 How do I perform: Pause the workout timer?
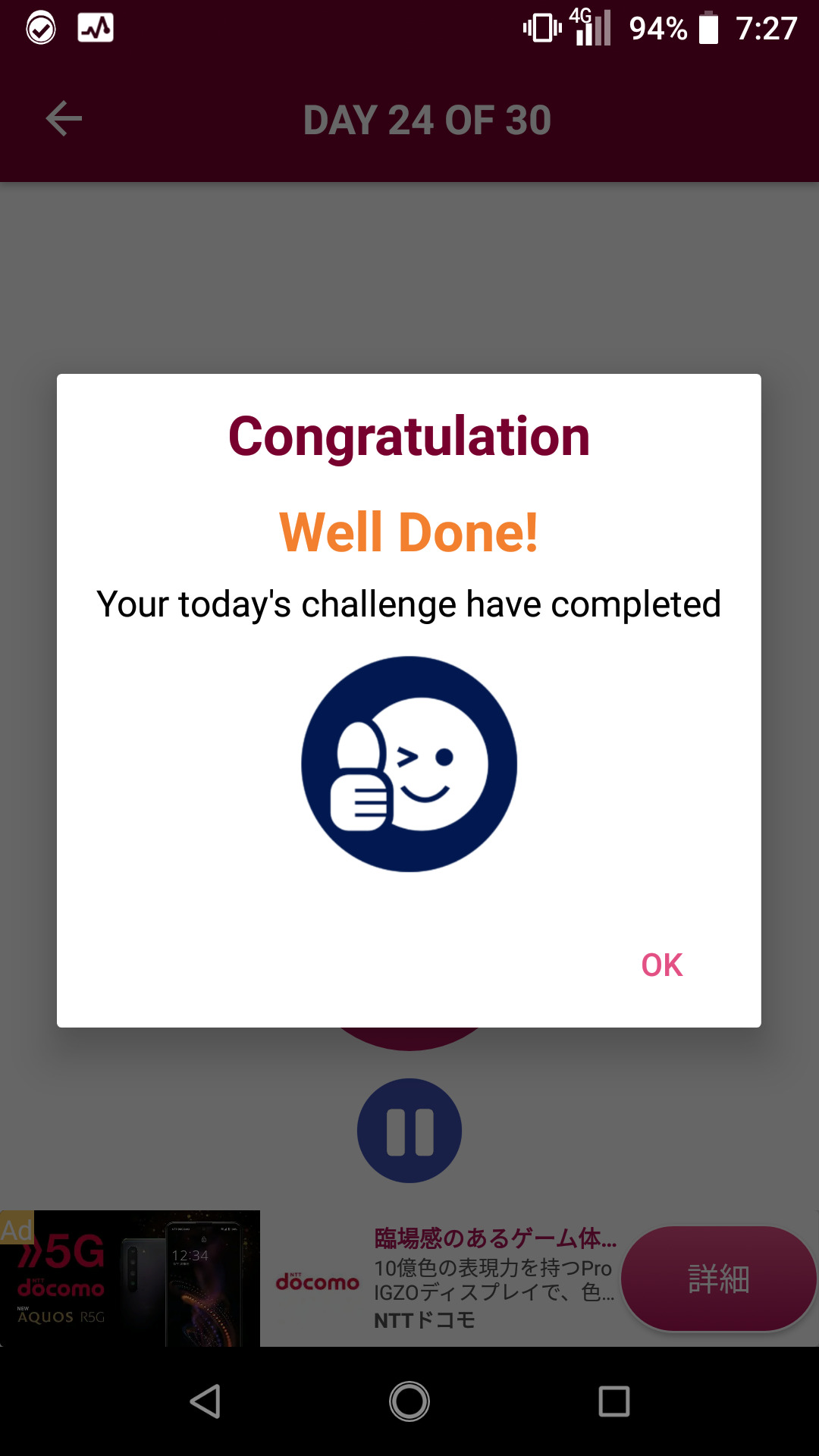[x=409, y=1131]
